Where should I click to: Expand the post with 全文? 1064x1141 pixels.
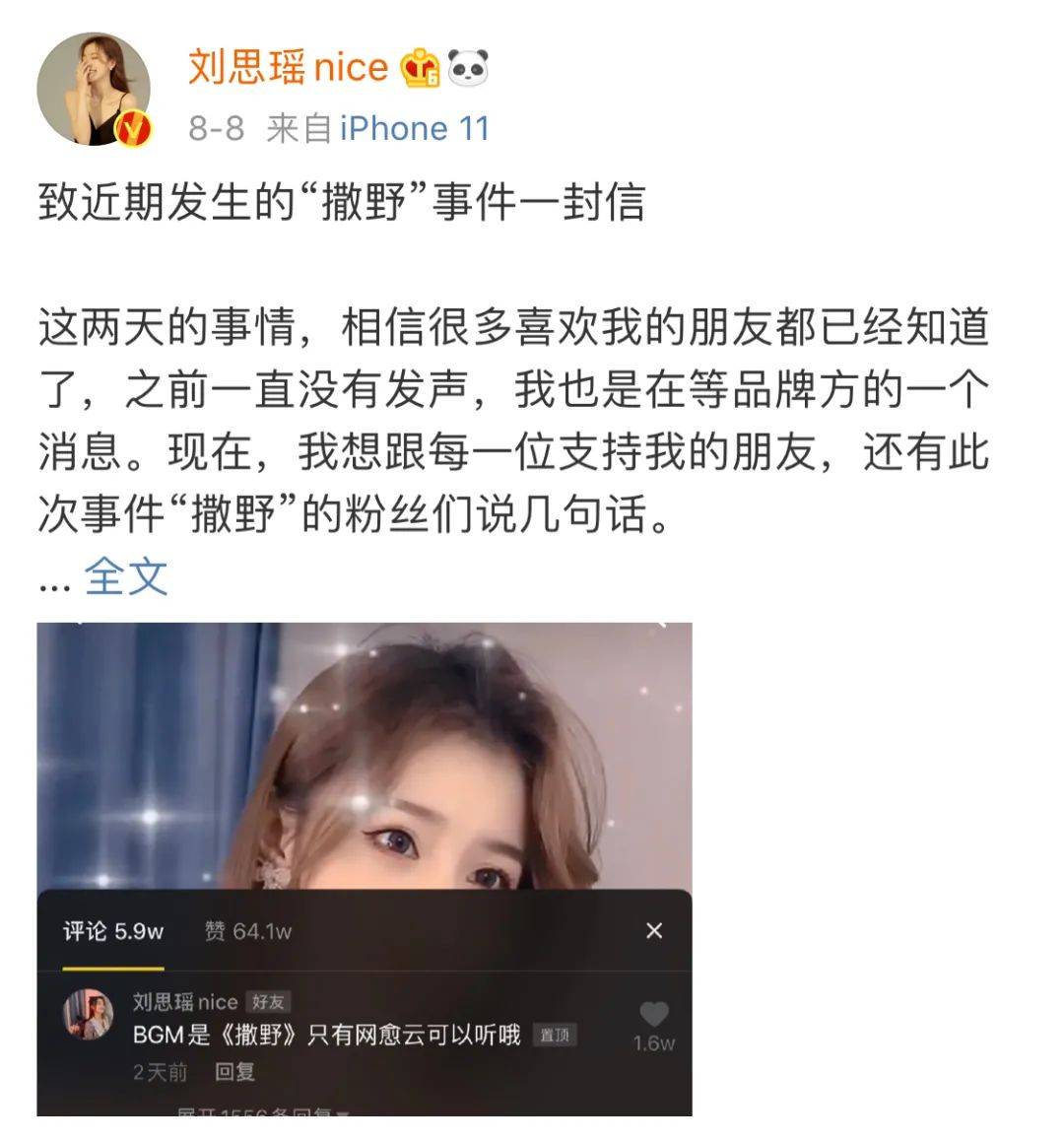126,576
